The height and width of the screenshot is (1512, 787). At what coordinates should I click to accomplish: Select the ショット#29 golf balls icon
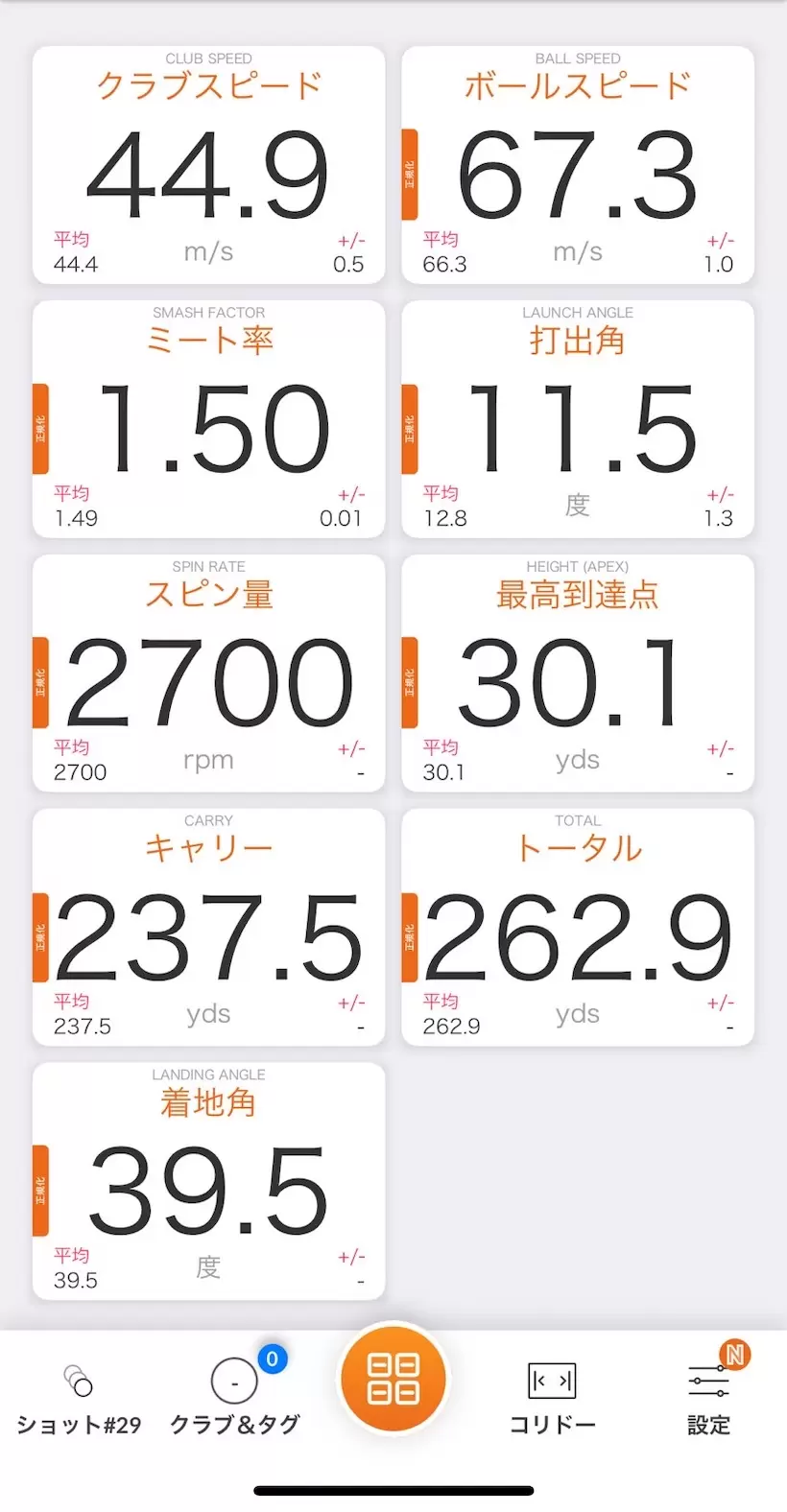(x=79, y=1382)
